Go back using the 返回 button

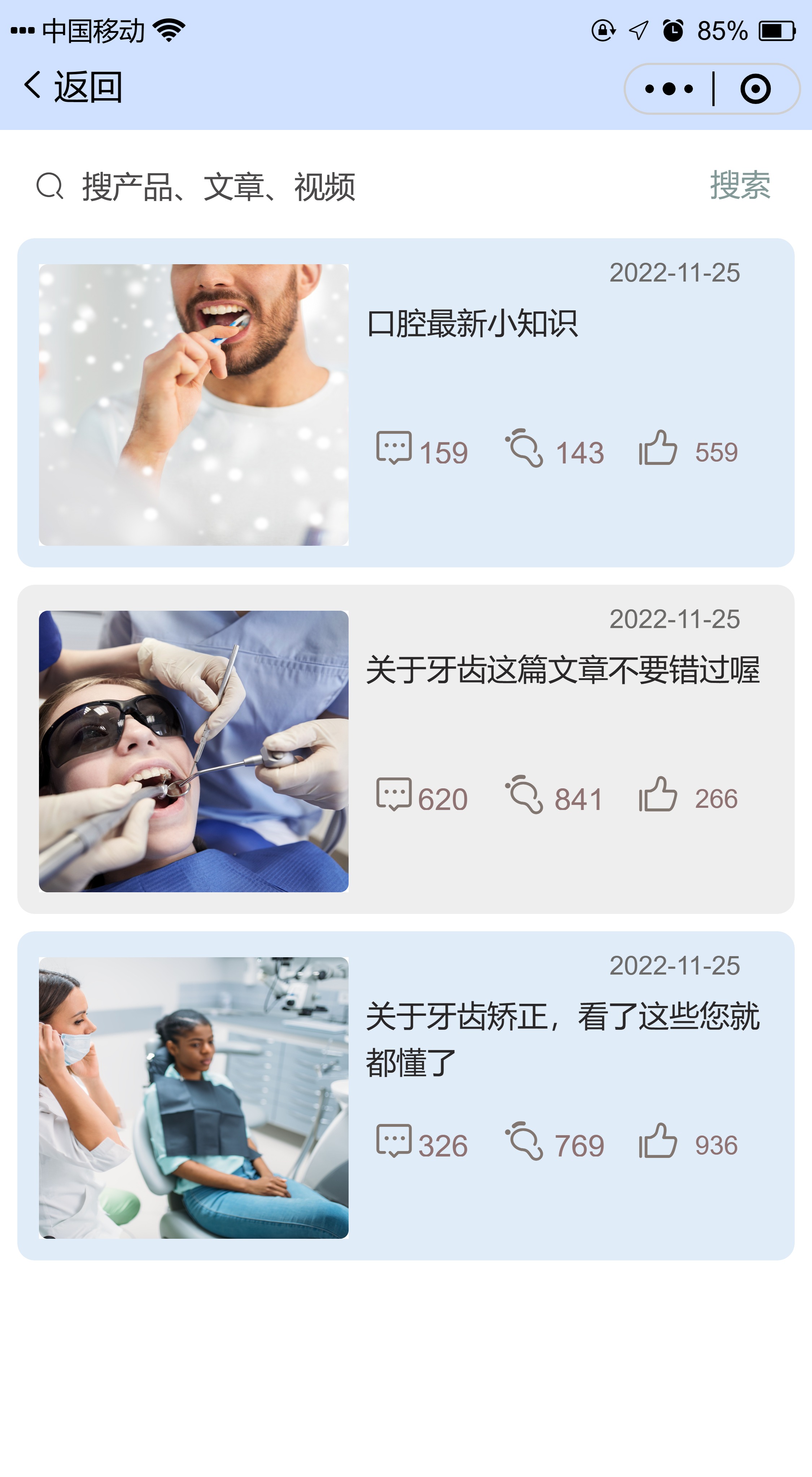coord(72,87)
